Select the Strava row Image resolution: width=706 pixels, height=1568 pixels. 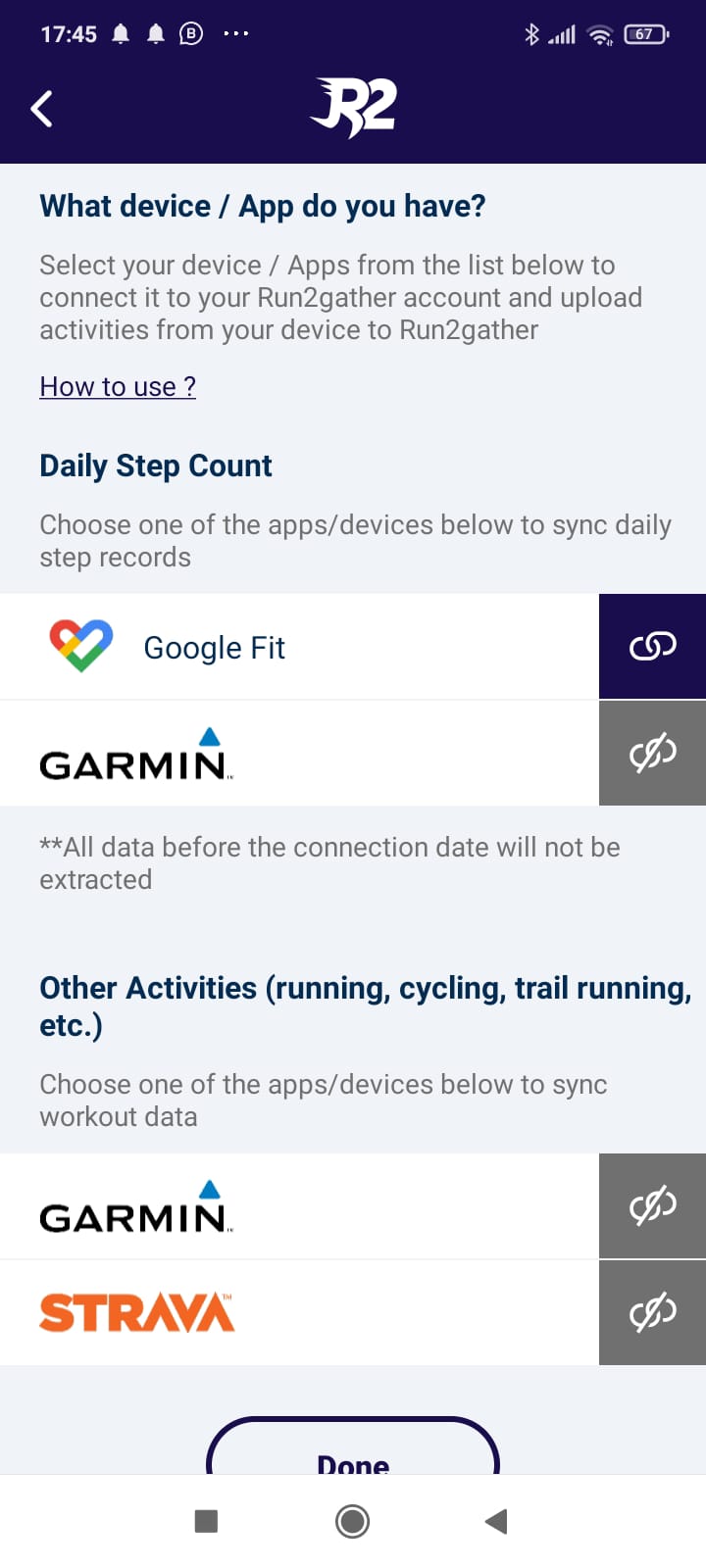tap(299, 1312)
